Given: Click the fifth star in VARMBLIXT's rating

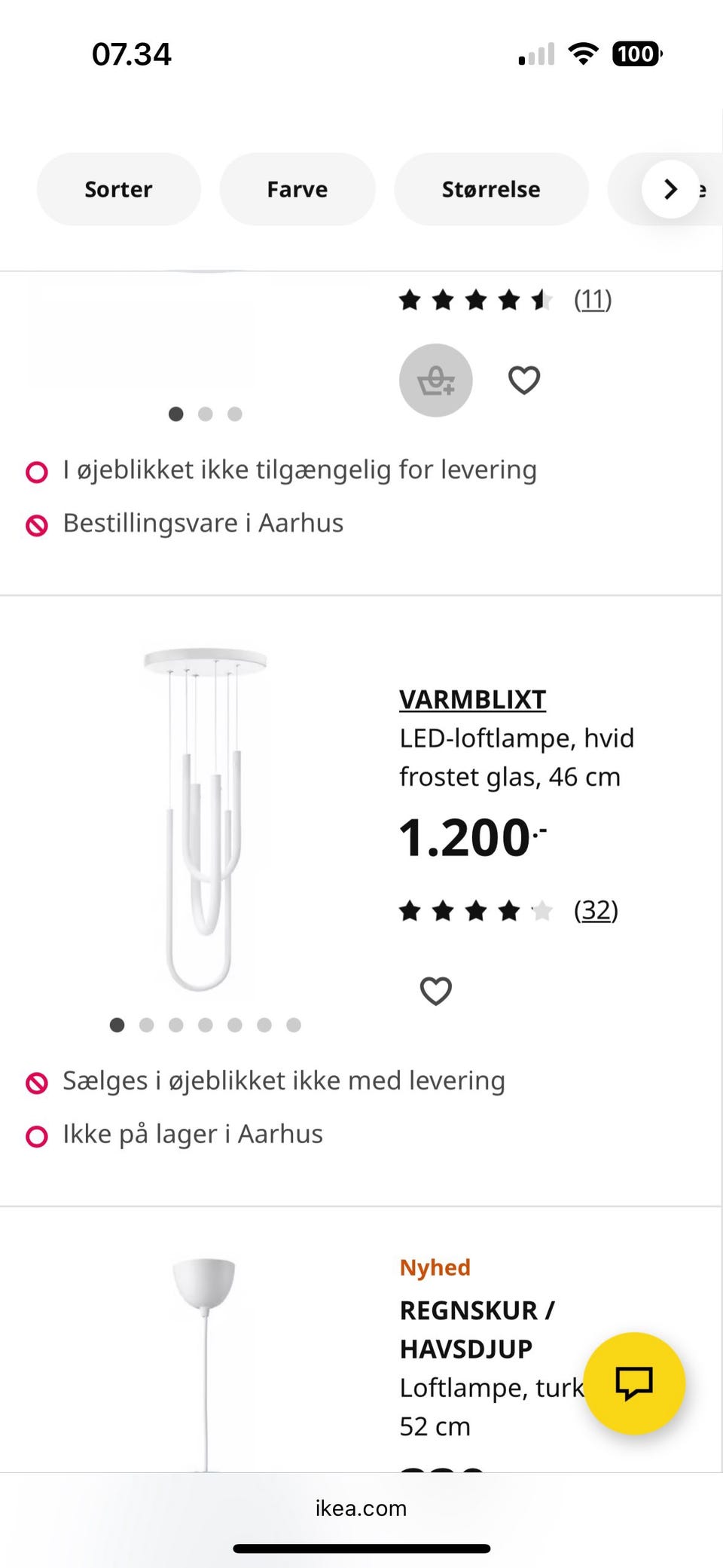Looking at the screenshot, I should 543,910.
